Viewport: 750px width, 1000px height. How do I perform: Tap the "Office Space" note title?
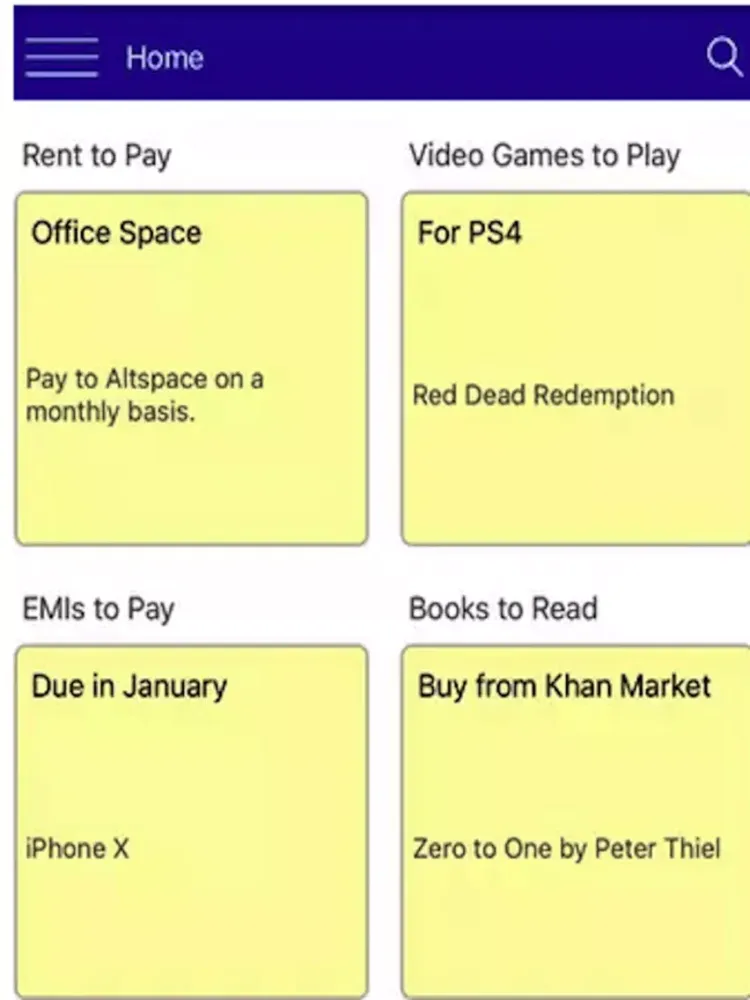pos(115,232)
